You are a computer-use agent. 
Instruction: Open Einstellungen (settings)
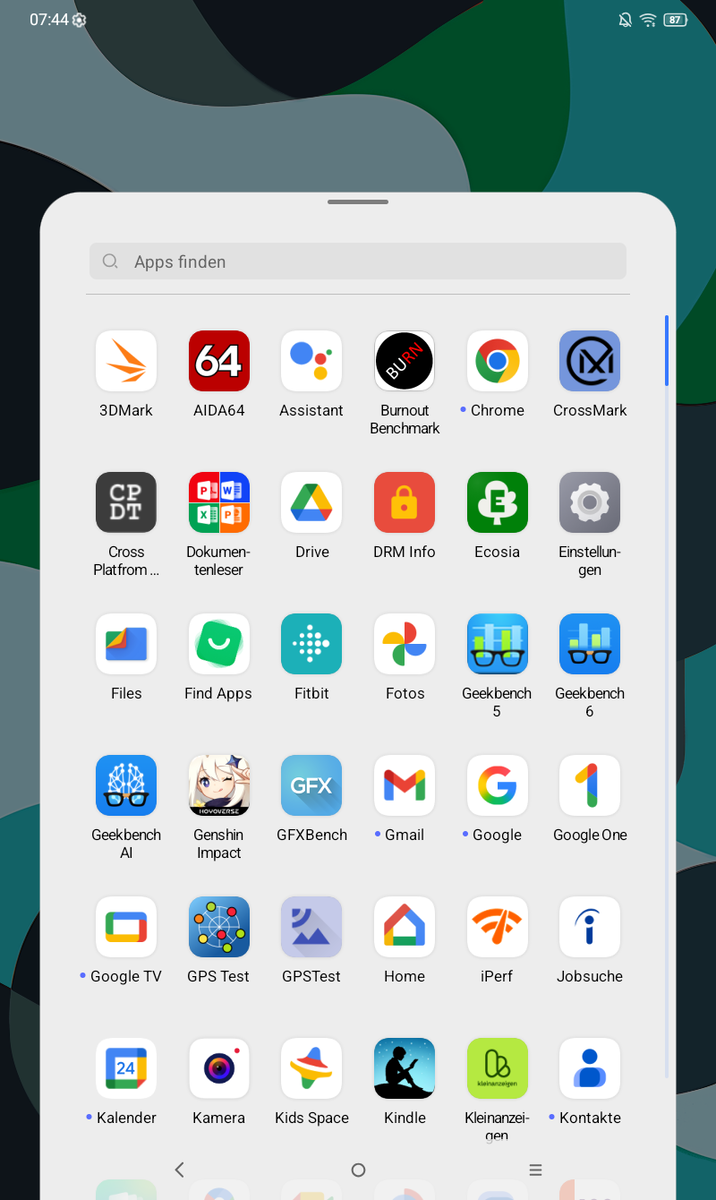point(590,502)
